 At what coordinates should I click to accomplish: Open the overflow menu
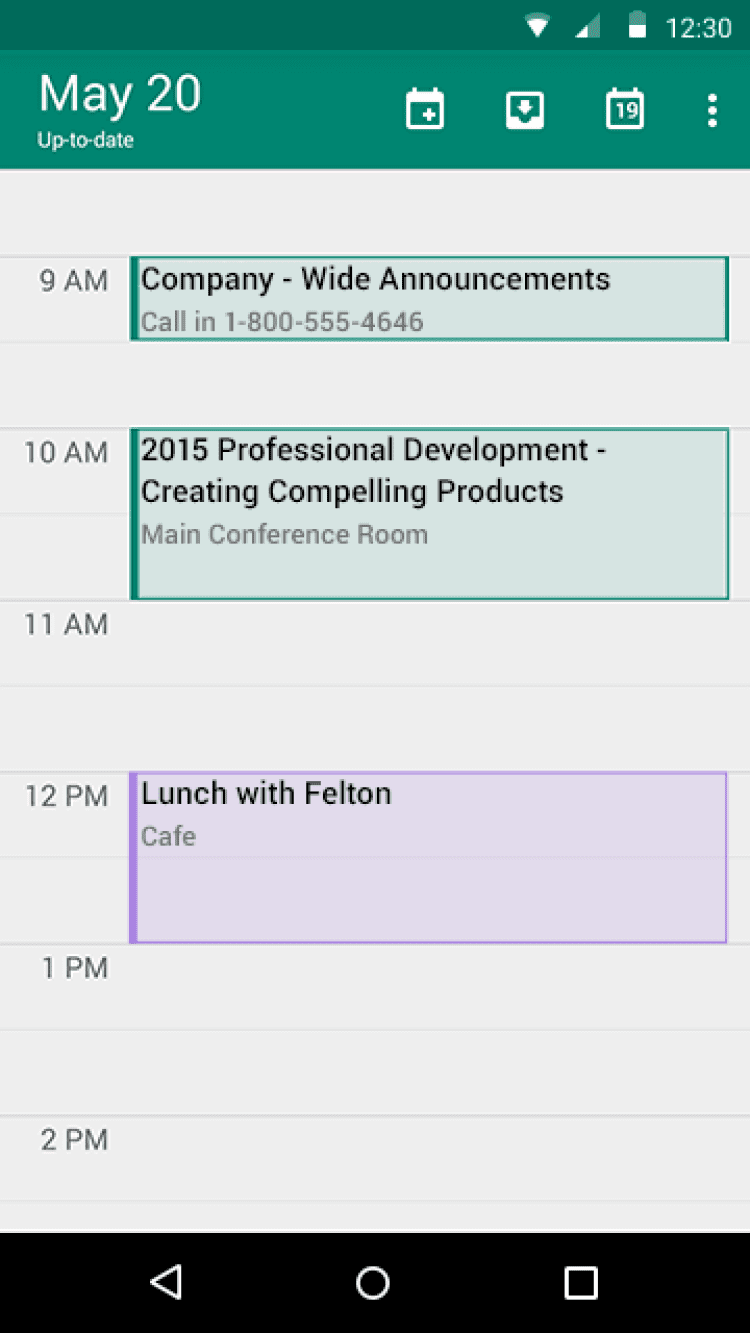tap(712, 109)
